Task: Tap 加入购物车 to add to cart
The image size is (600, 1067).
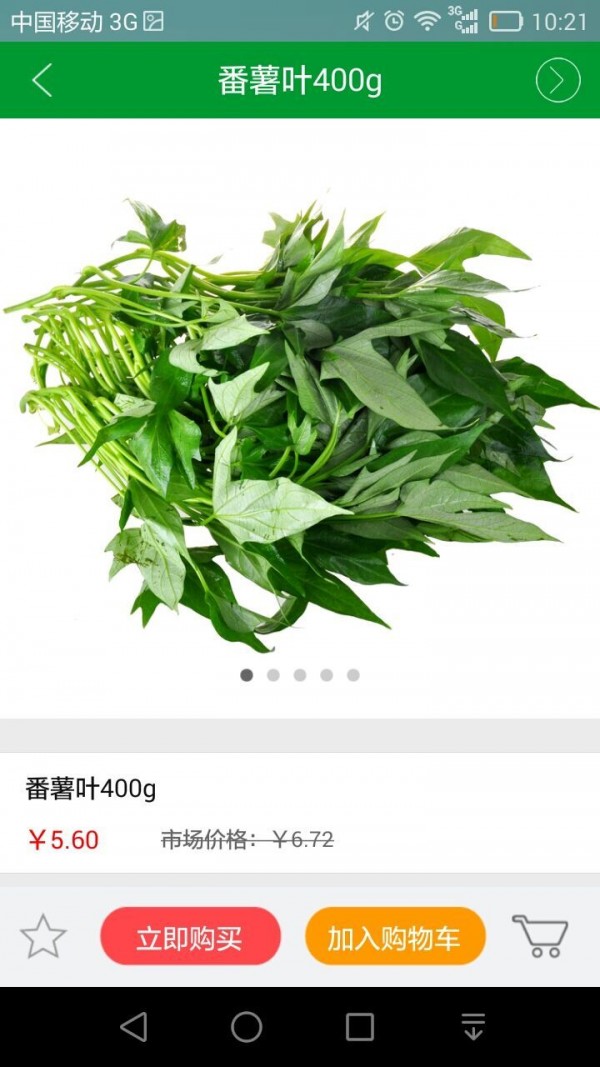Action: [395, 937]
